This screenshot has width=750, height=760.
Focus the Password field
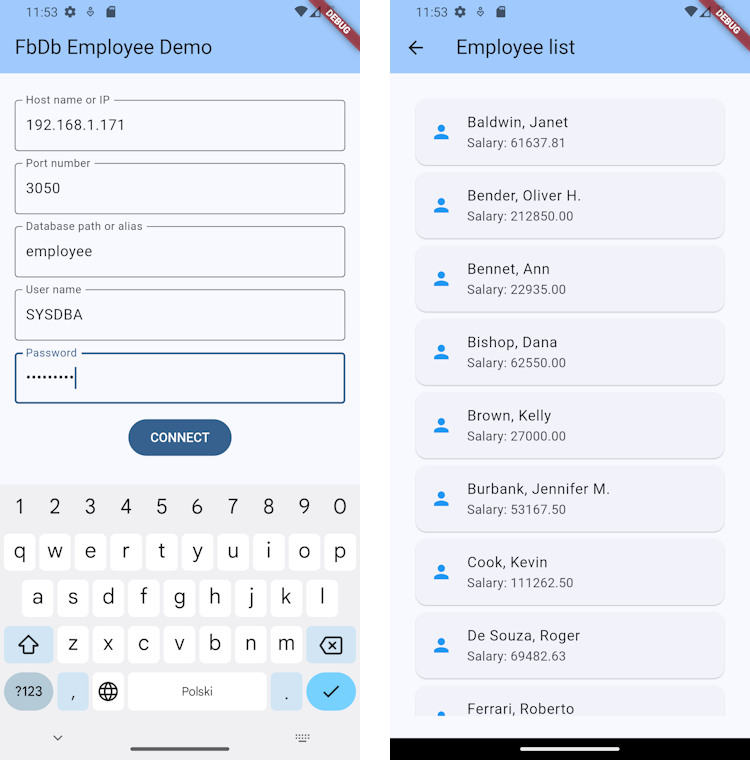[180, 377]
